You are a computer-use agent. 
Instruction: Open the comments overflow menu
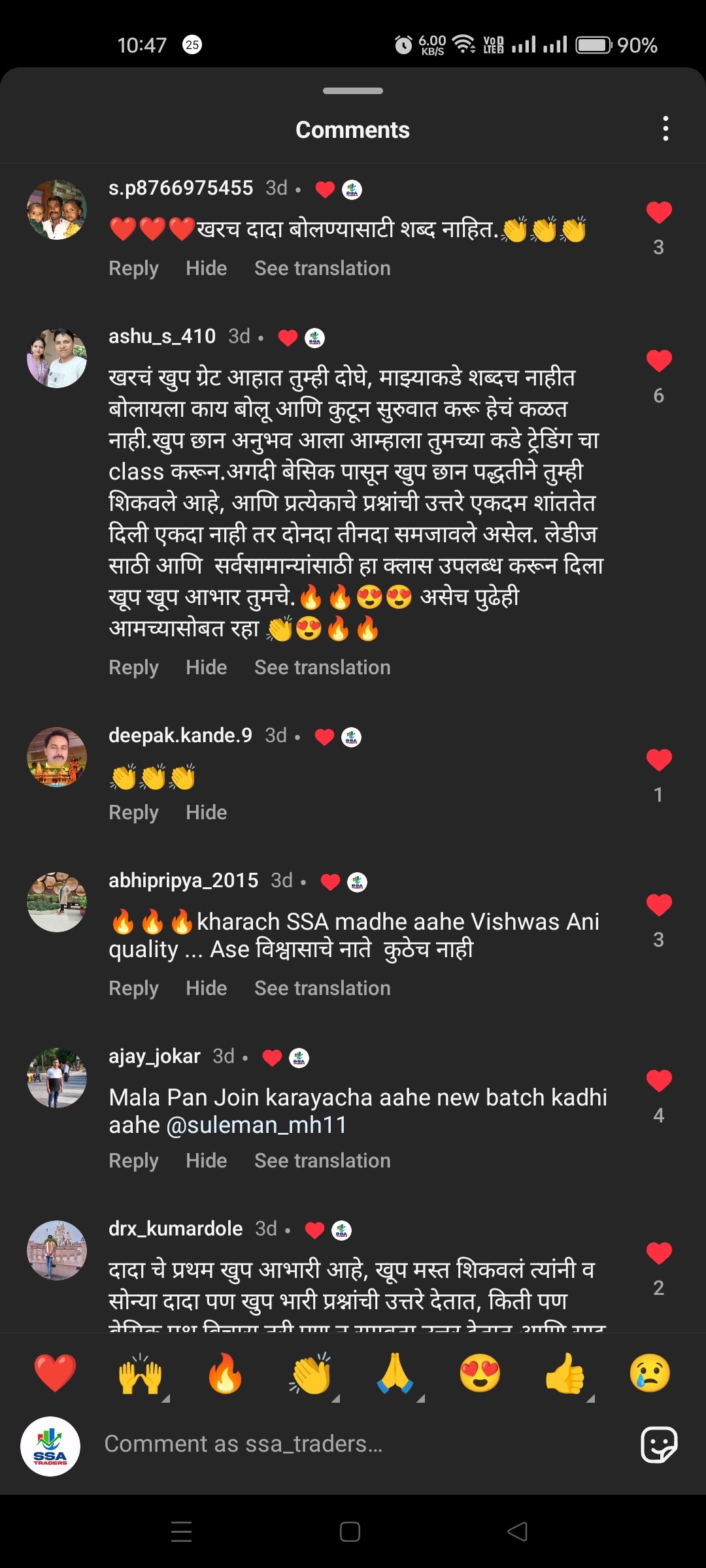click(x=665, y=129)
